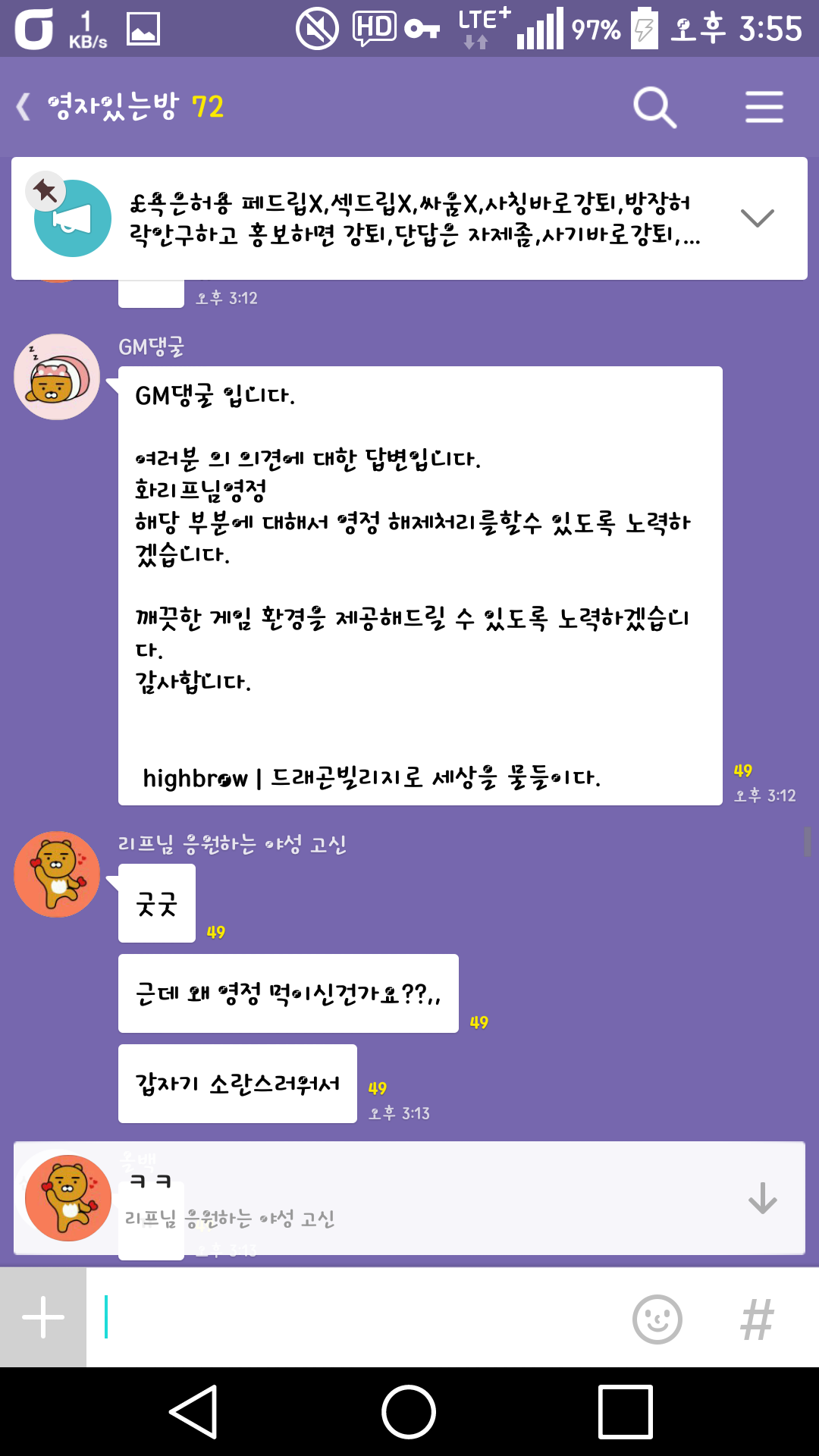Open the new message preview ㅋㅋ
This screenshot has height=1456, width=819.
point(409,1198)
